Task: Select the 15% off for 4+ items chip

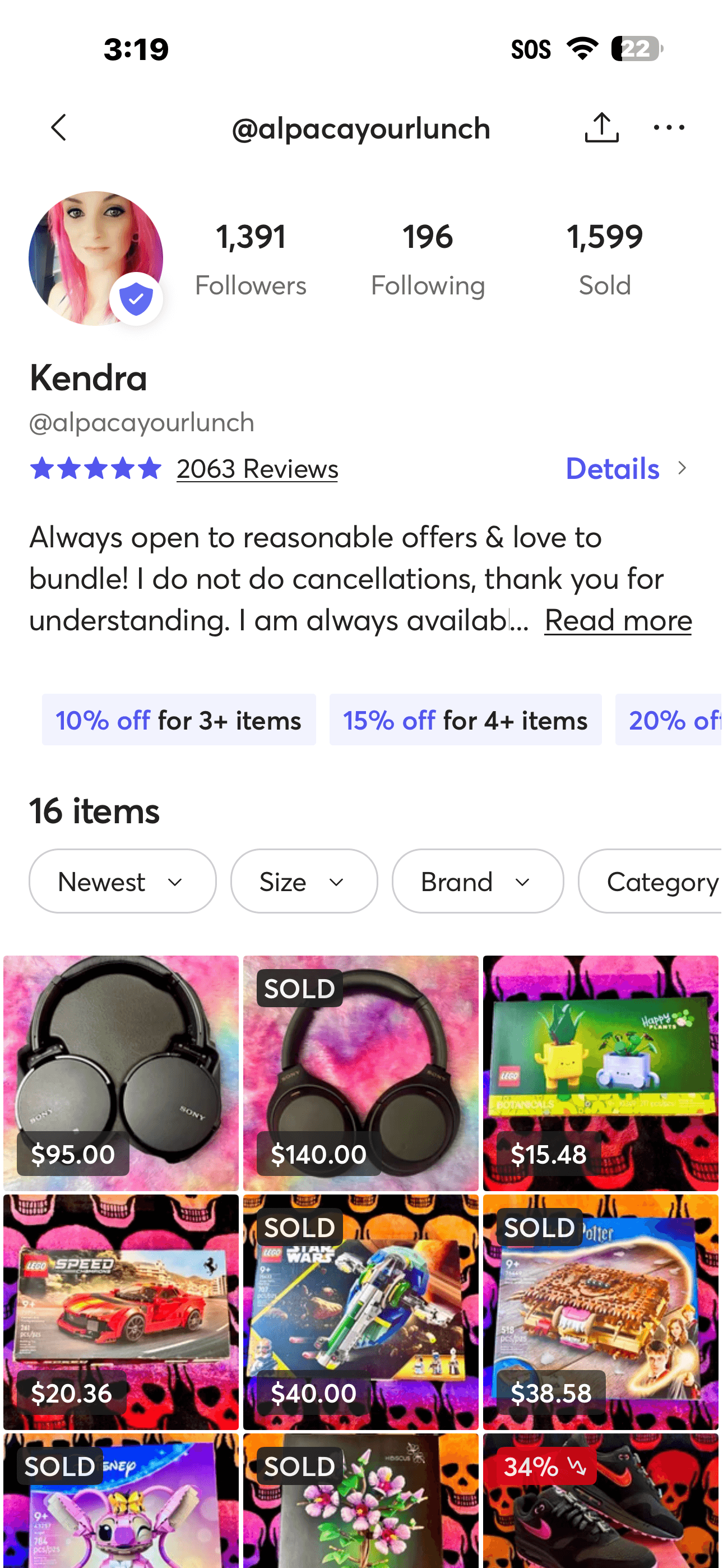Action: point(466,720)
